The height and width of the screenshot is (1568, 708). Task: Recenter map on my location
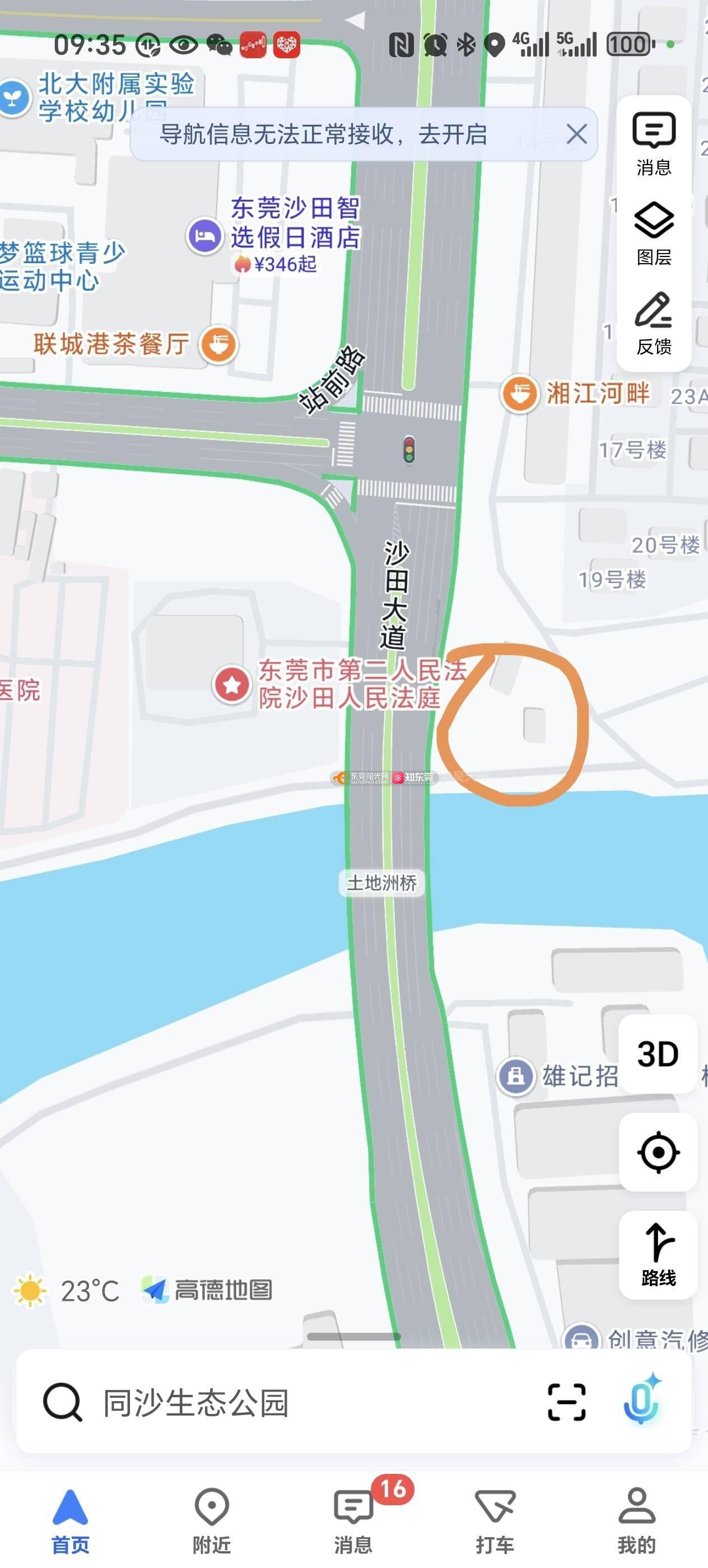658,1152
